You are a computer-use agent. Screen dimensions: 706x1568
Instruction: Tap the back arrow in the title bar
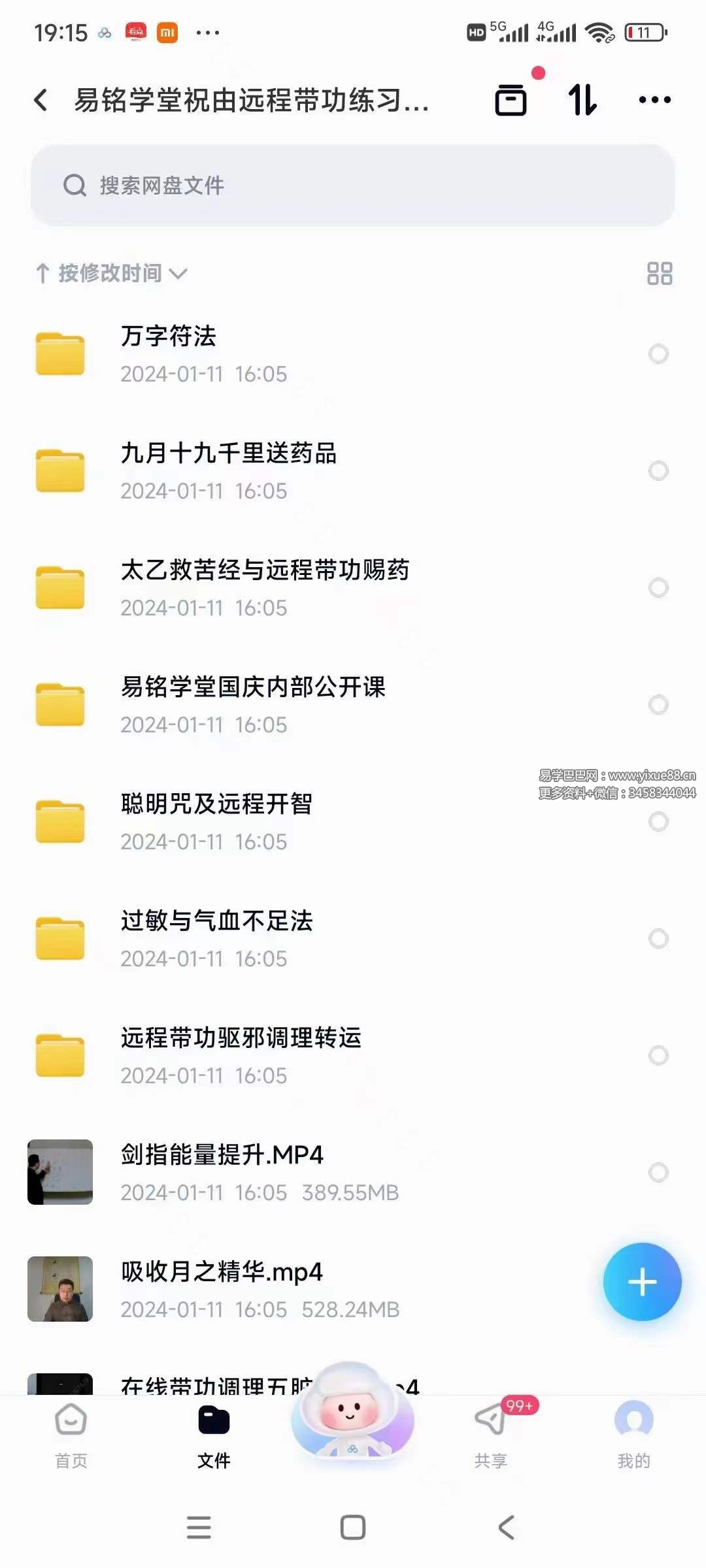point(41,99)
